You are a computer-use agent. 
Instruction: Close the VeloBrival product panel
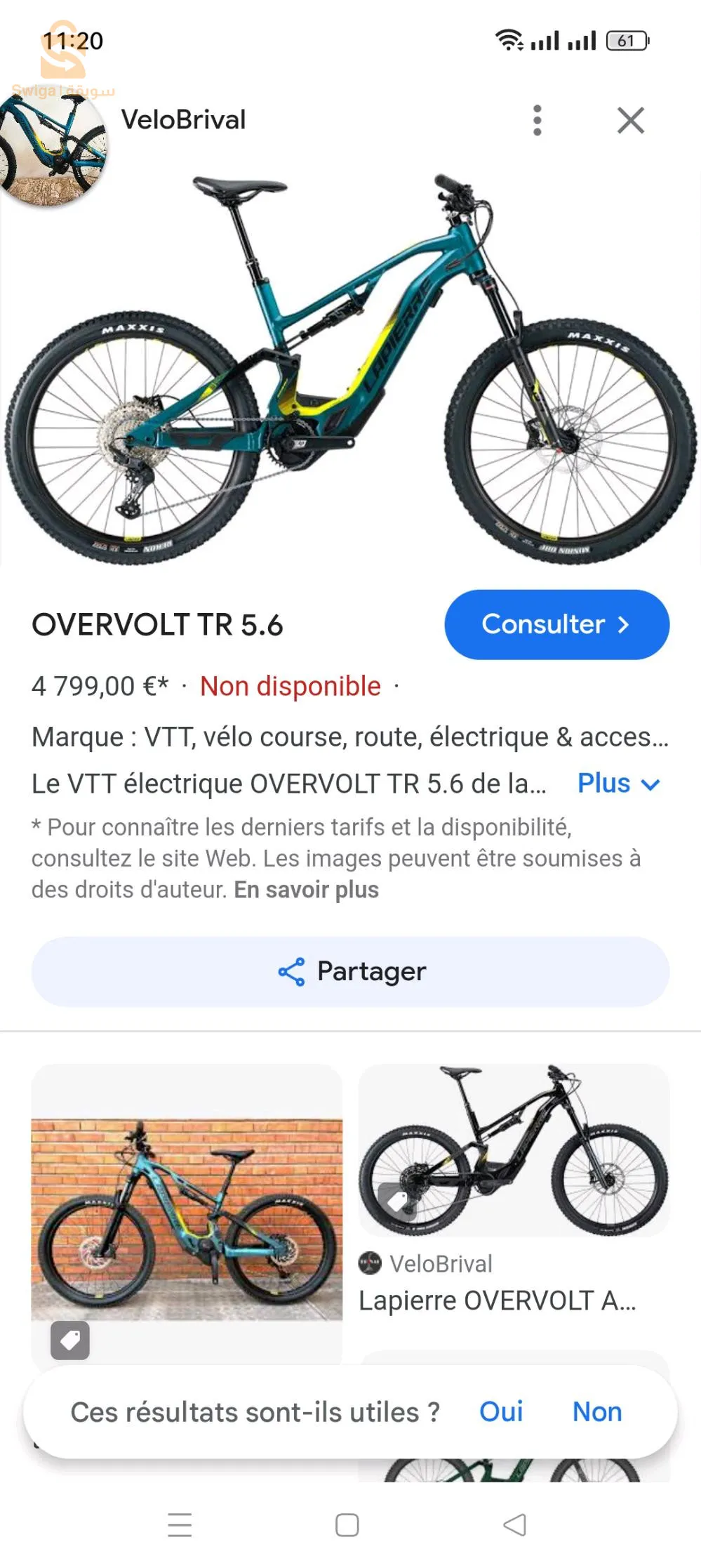coord(630,120)
